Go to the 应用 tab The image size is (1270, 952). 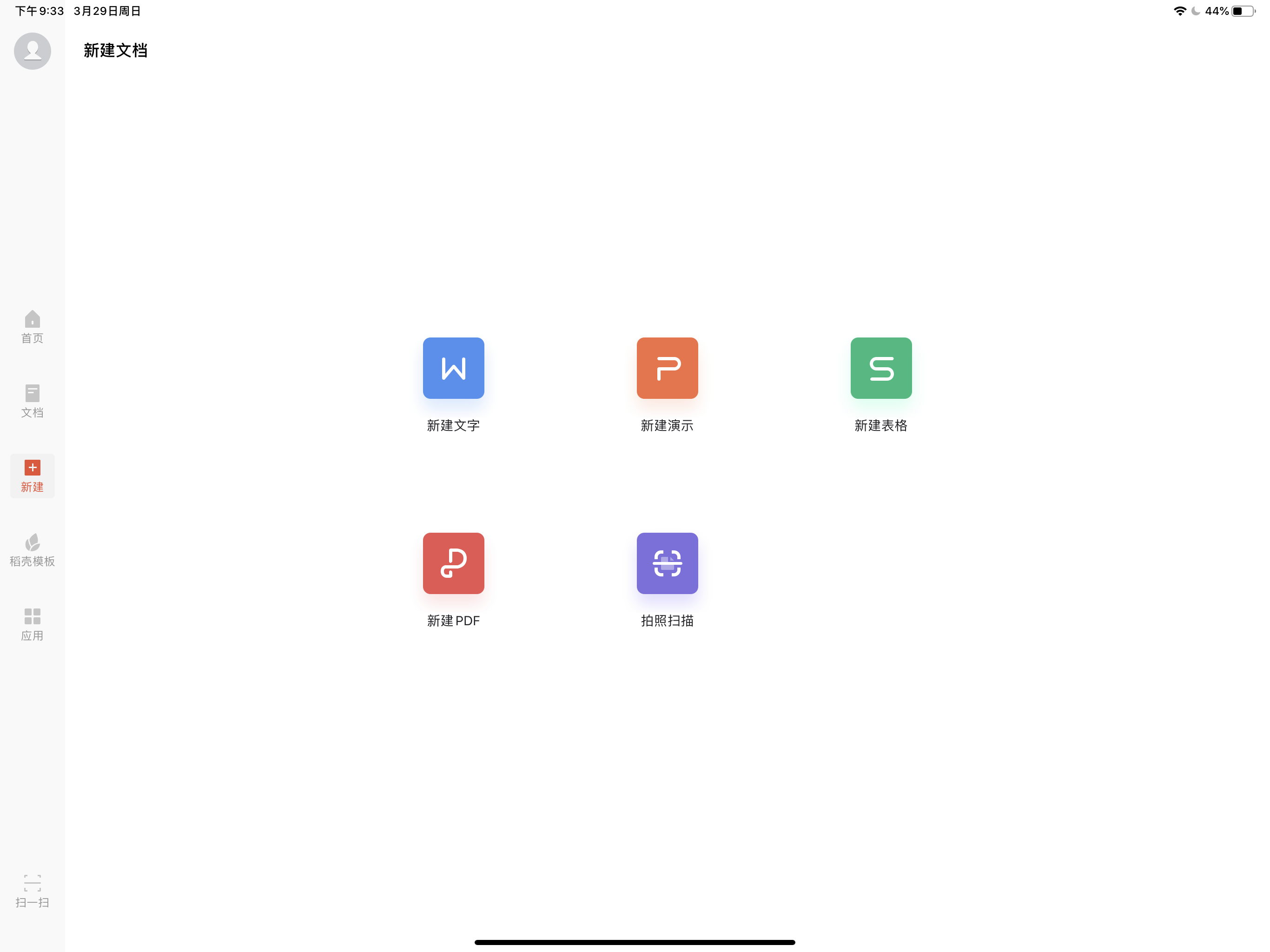[32, 624]
